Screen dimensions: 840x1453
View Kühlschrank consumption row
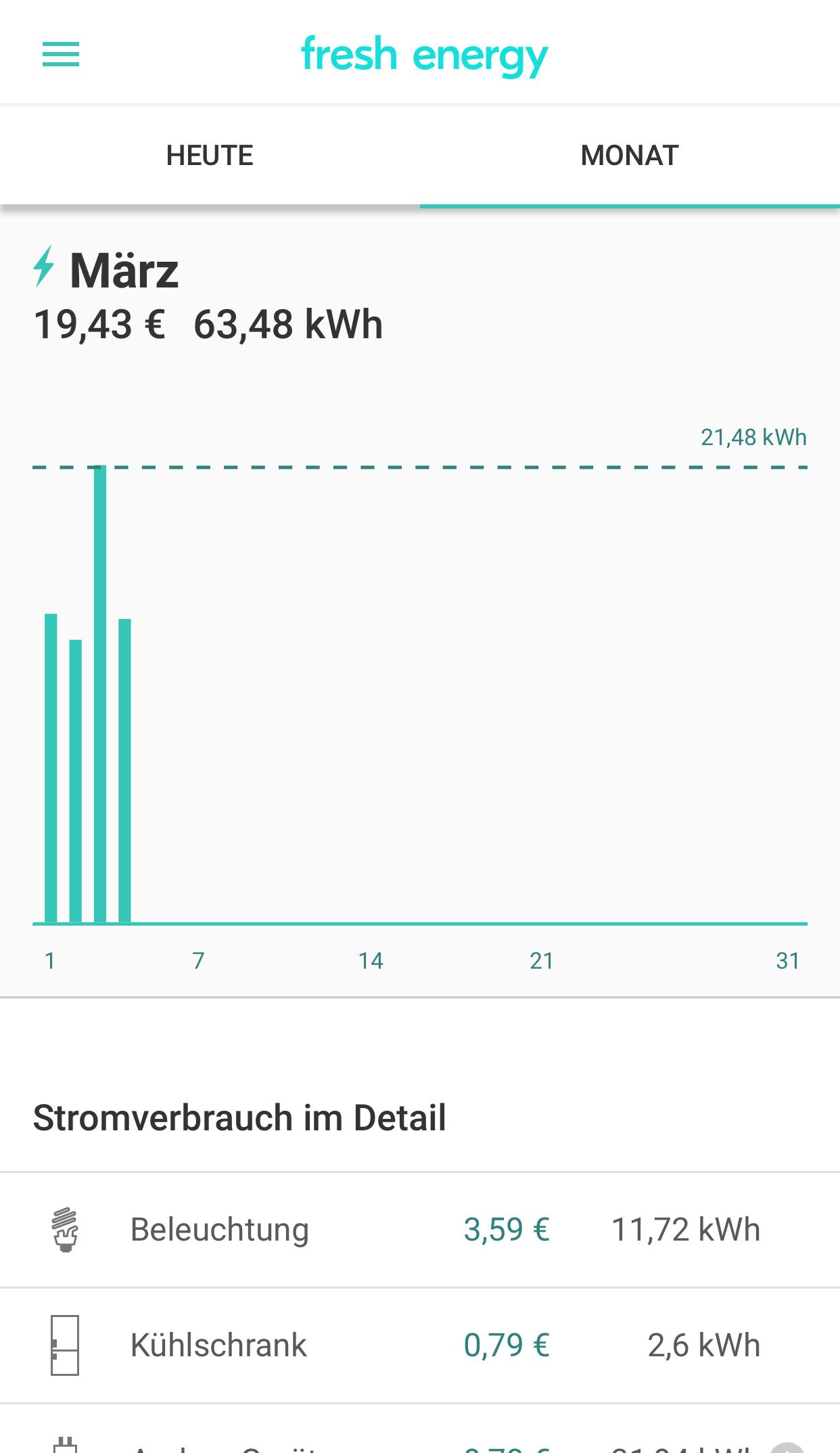(419, 1345)
